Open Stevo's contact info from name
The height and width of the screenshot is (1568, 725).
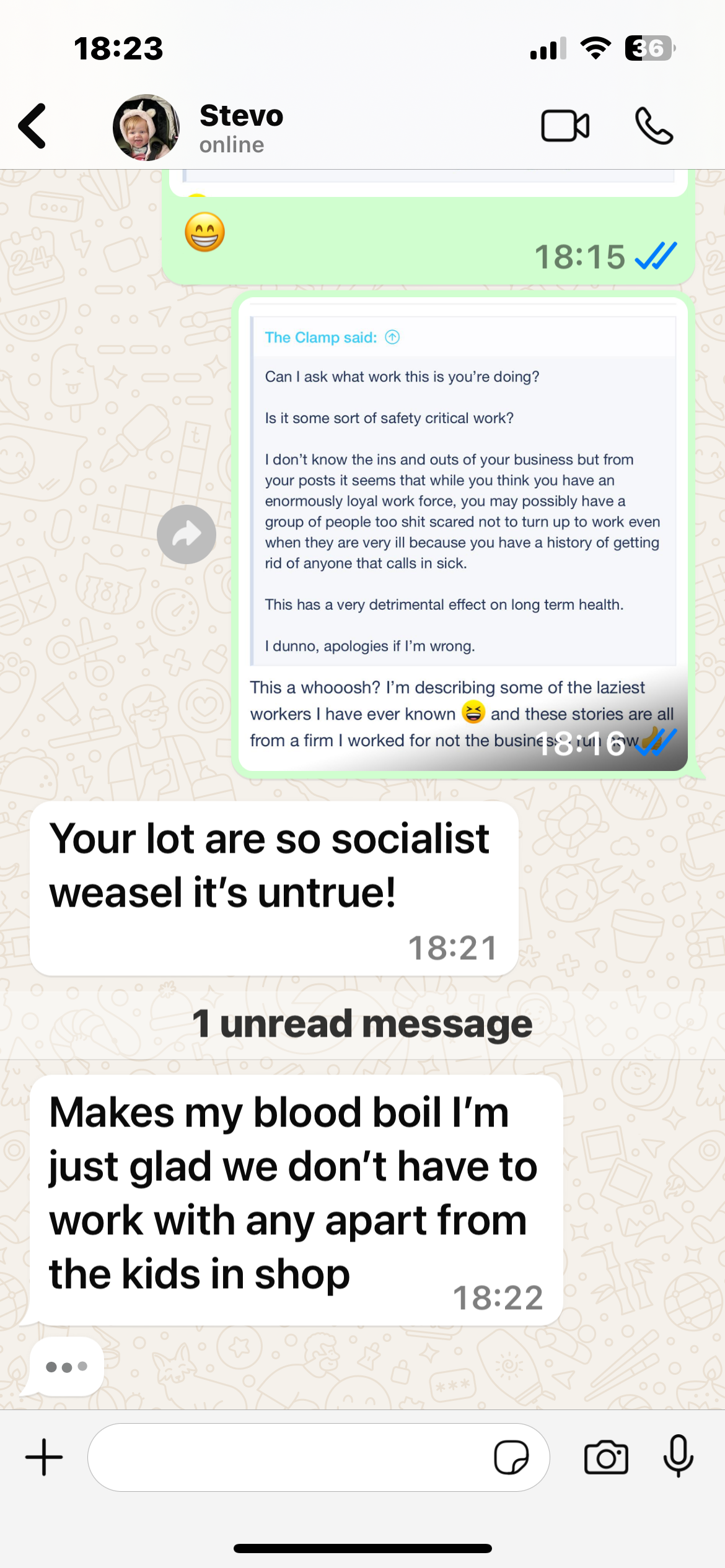[x=241, y=116]
